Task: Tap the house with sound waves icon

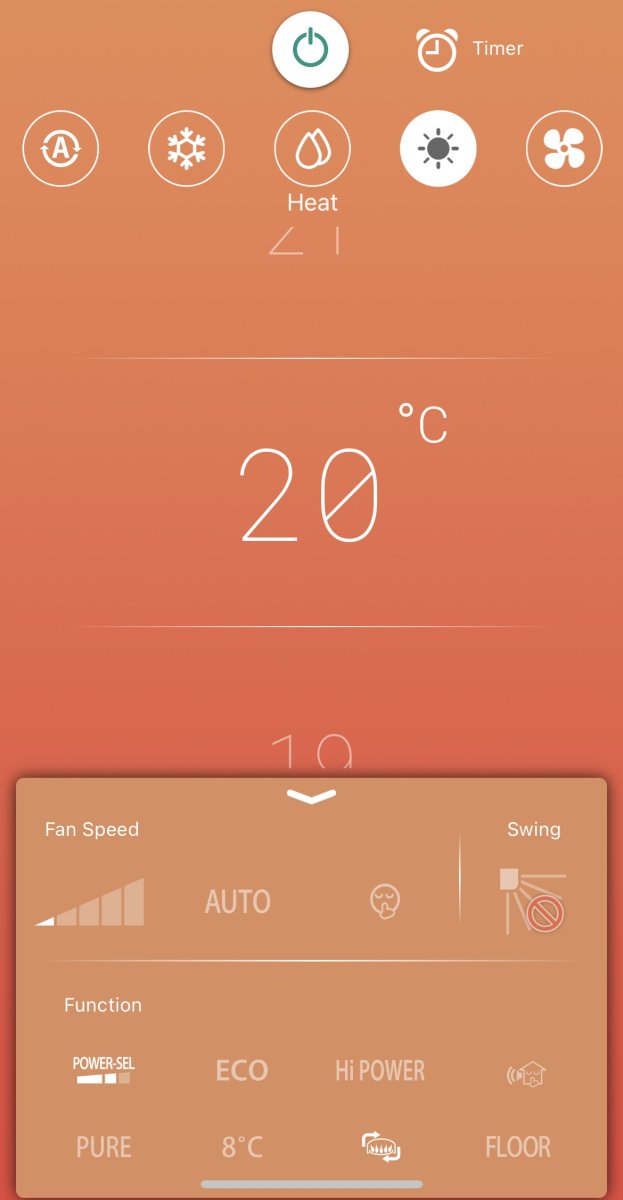Action: (526, 1074)
